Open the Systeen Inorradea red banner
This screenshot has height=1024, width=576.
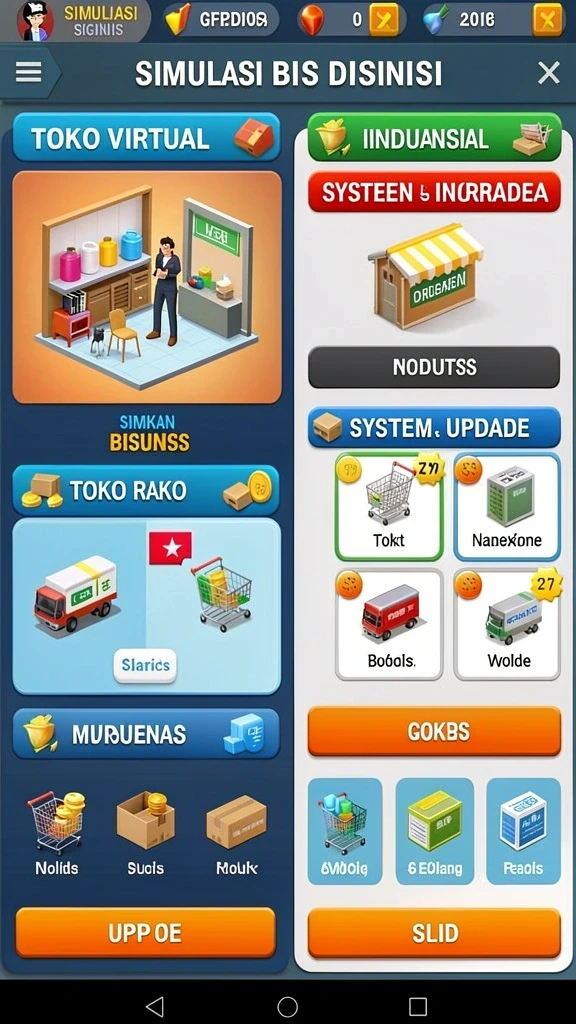(x=434, y=192)
